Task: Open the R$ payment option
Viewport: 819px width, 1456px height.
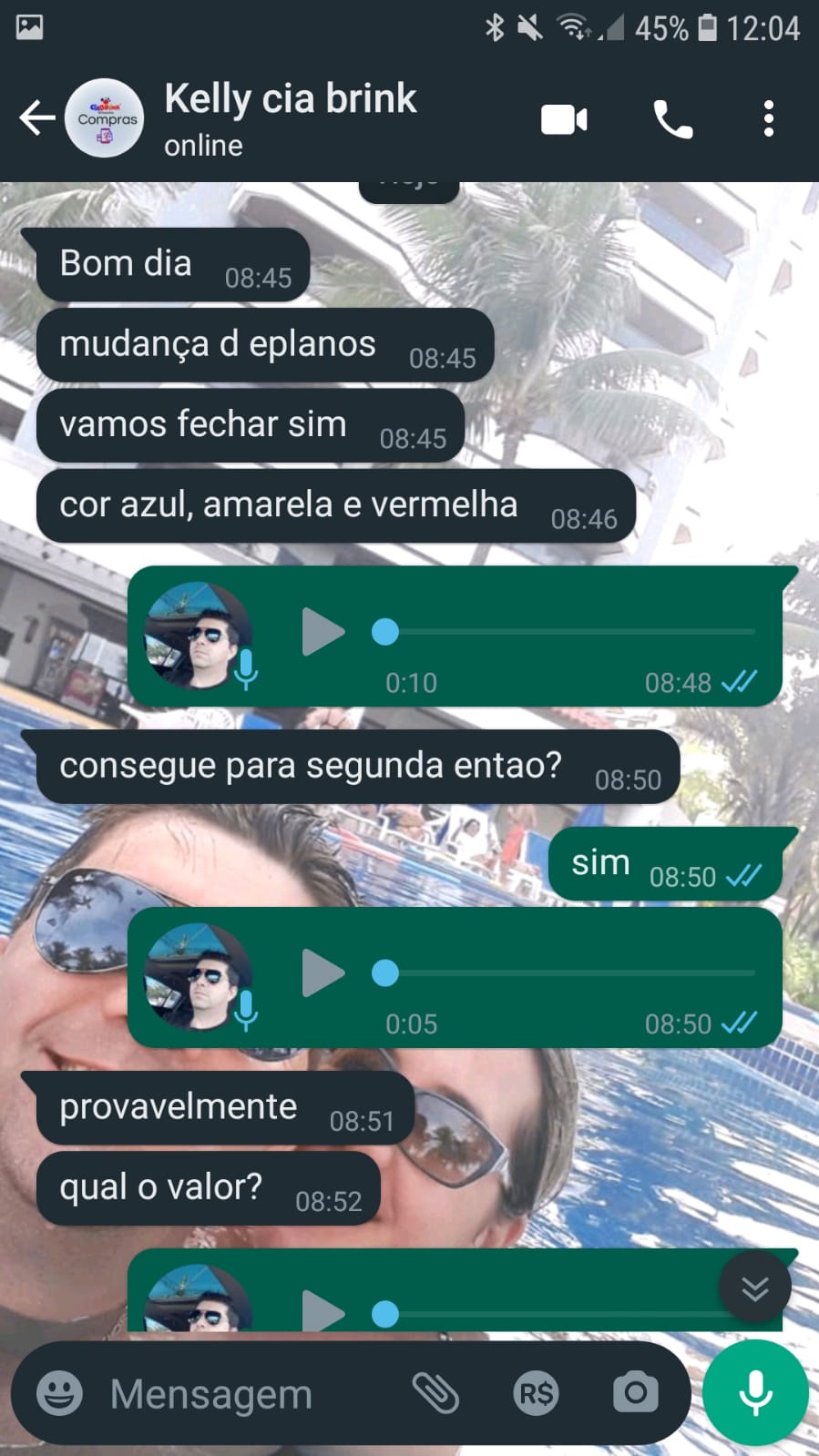Action: 536,1393
